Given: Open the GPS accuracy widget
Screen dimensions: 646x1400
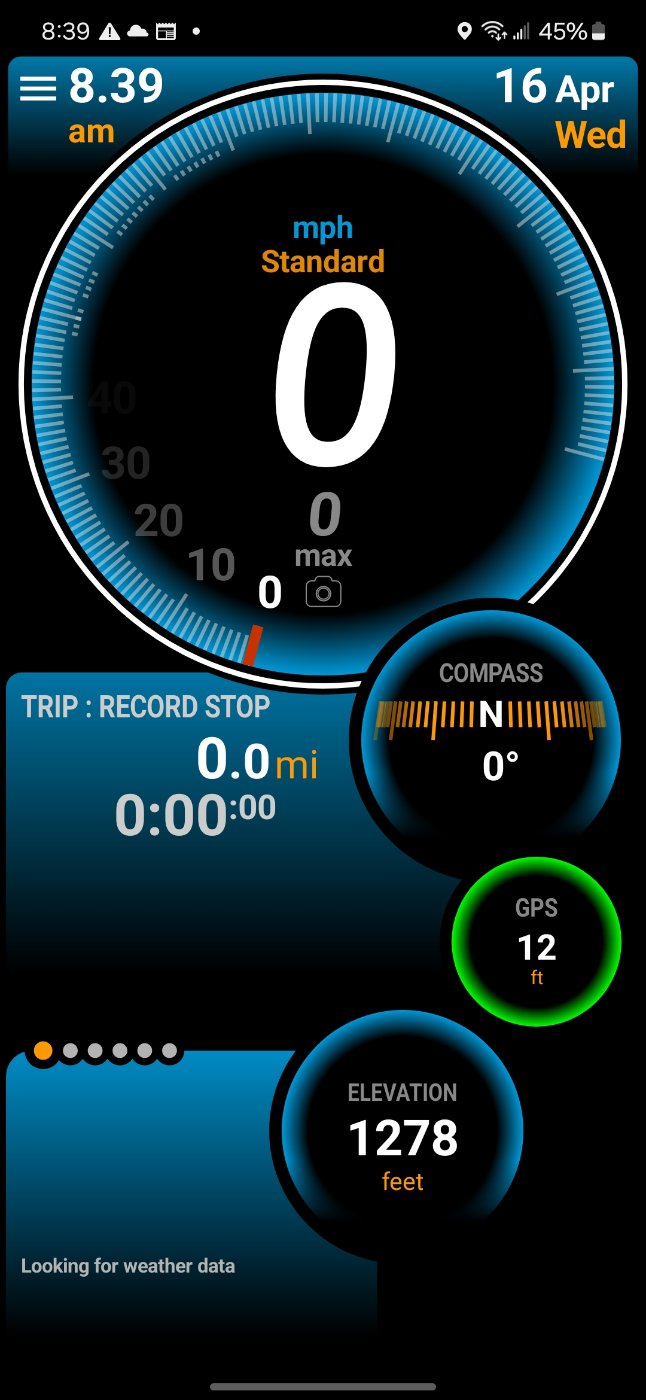Looking at the screenshot, I should [536, 941].
